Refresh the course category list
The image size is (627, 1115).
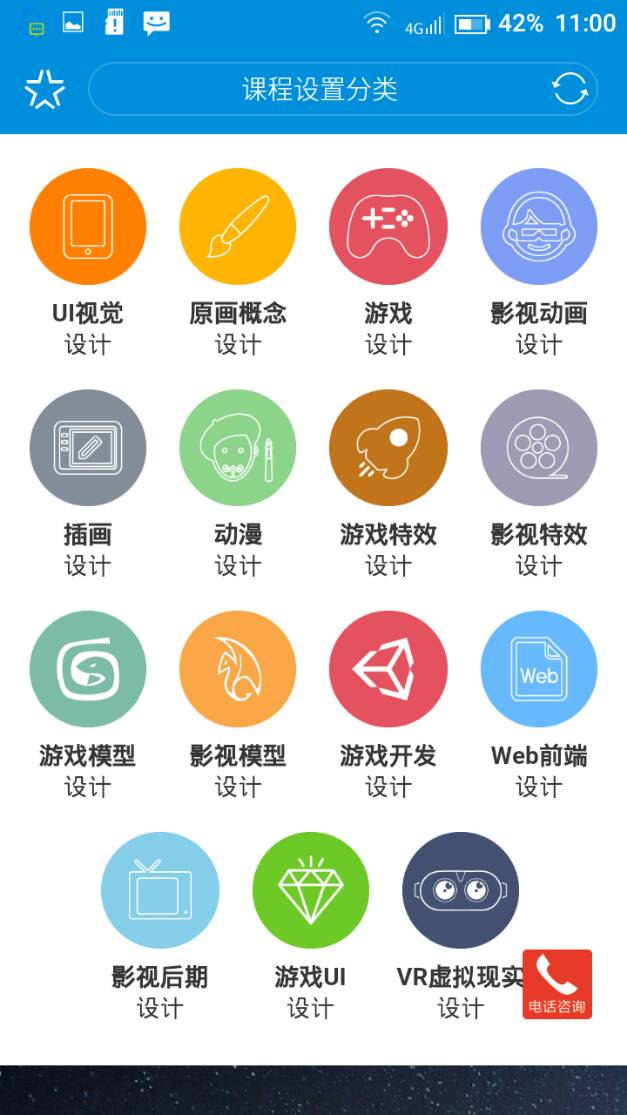570,89
